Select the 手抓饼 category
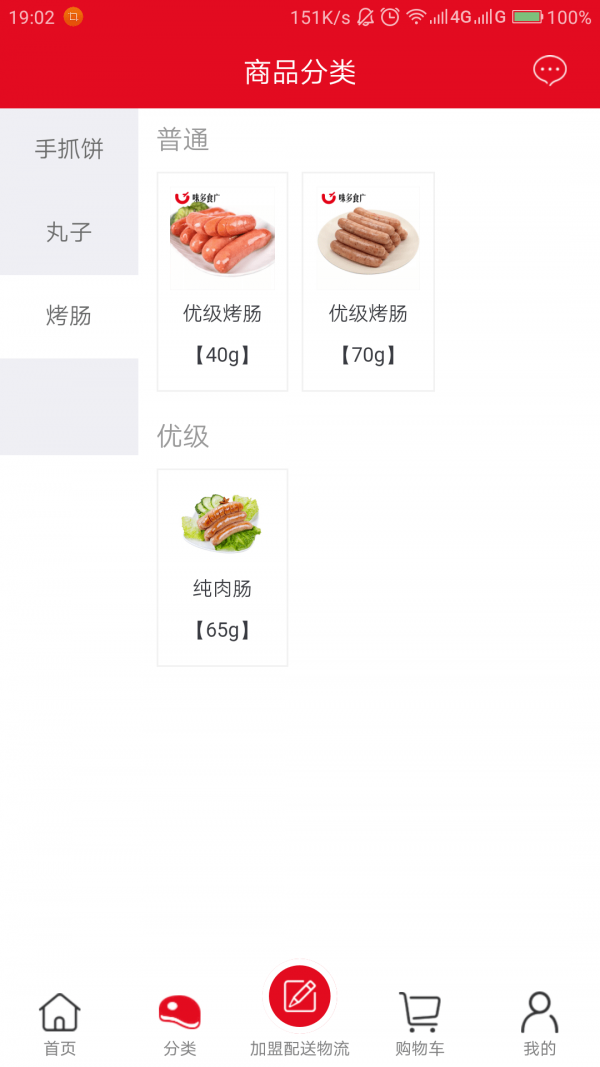Image resolution: width=600 pixels, height=1067 pixels. (x=69, y=150)
